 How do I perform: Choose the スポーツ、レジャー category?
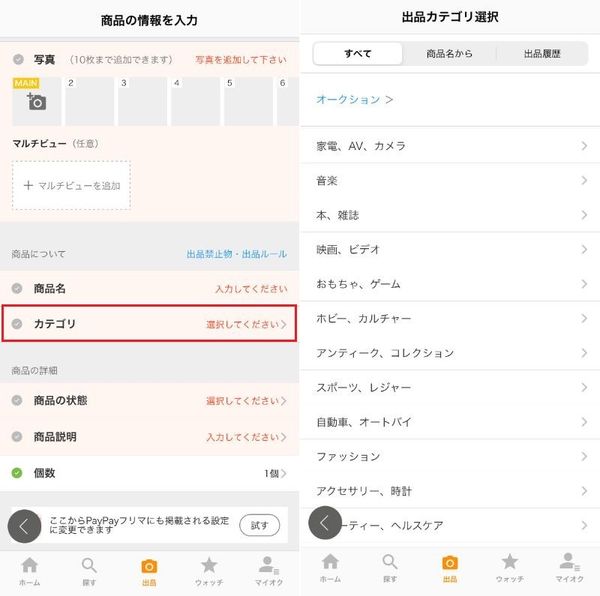coord(450,388)
